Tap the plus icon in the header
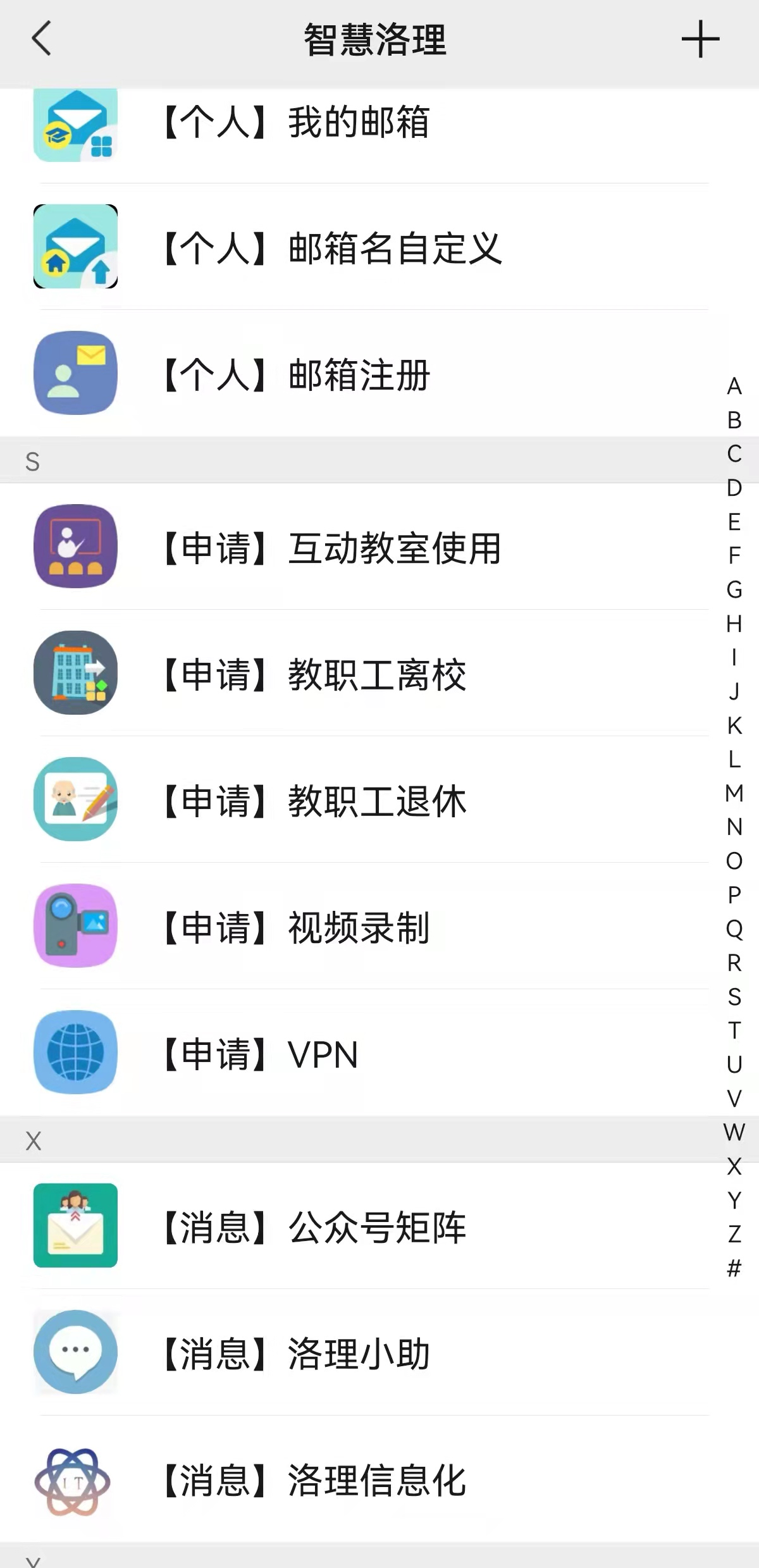Viewport: 759px width, 1568px height. 700,39
